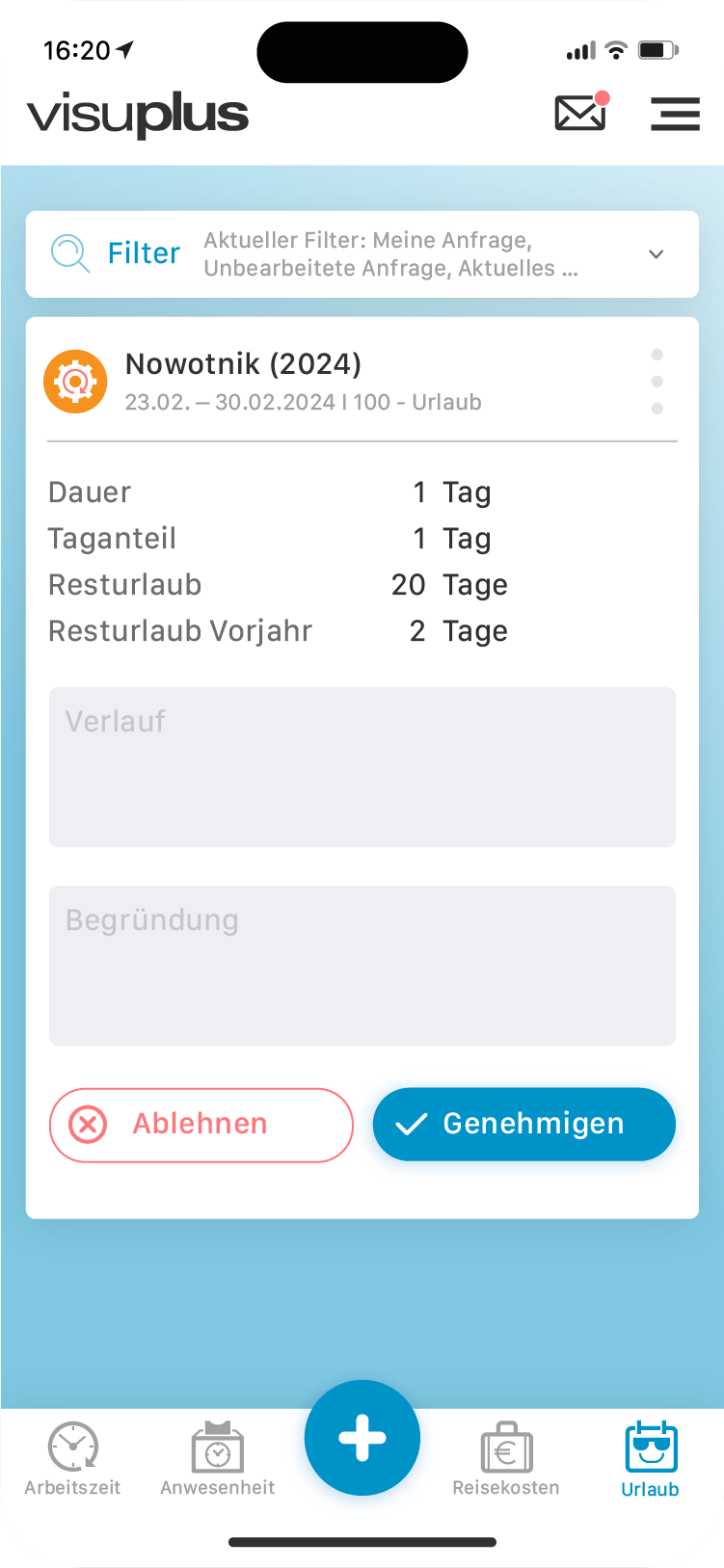Select the orange gear avatar on the Nowotnik request
Viewport: 724px width, 1568px height.
(75, 381)
